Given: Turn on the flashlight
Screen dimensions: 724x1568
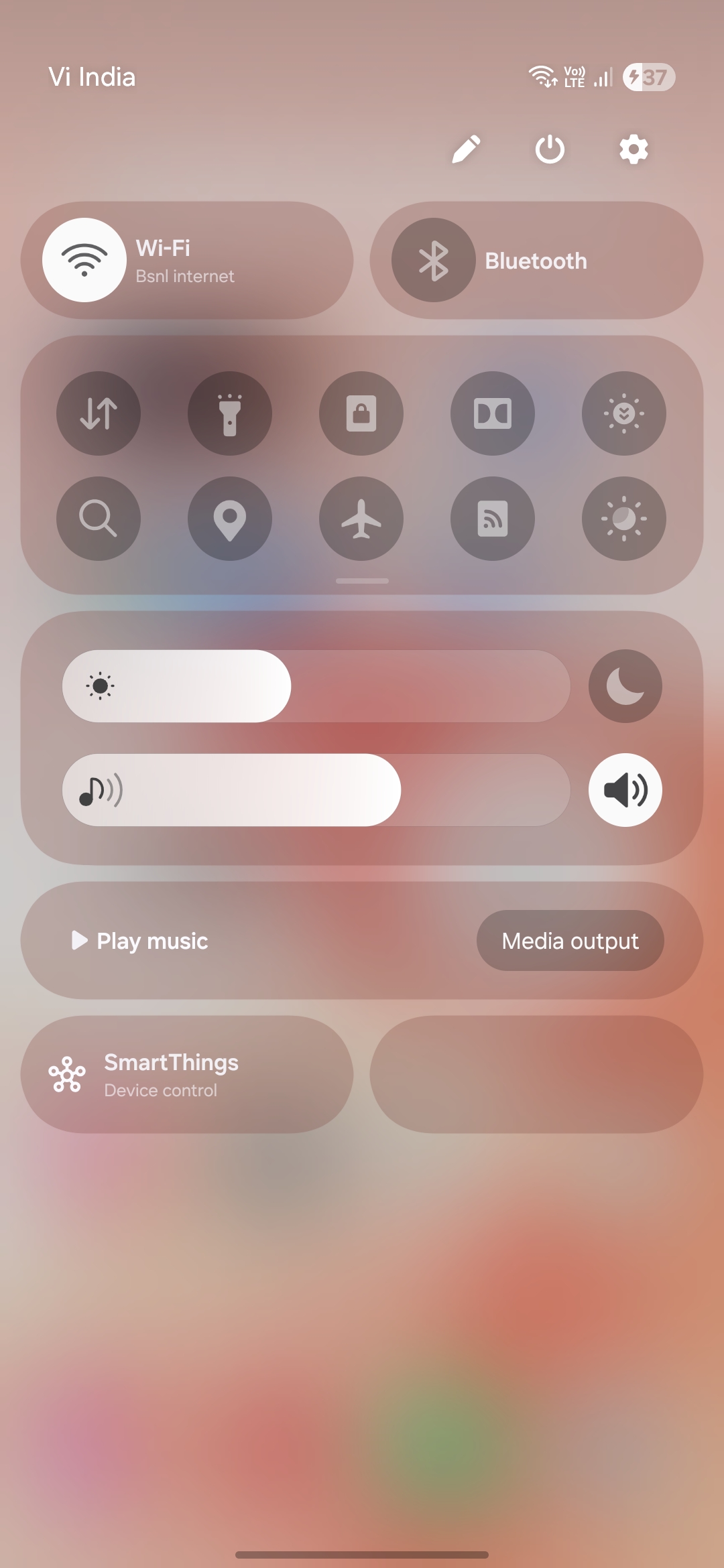Looking at the screenshot, I should tap(230, 413).
